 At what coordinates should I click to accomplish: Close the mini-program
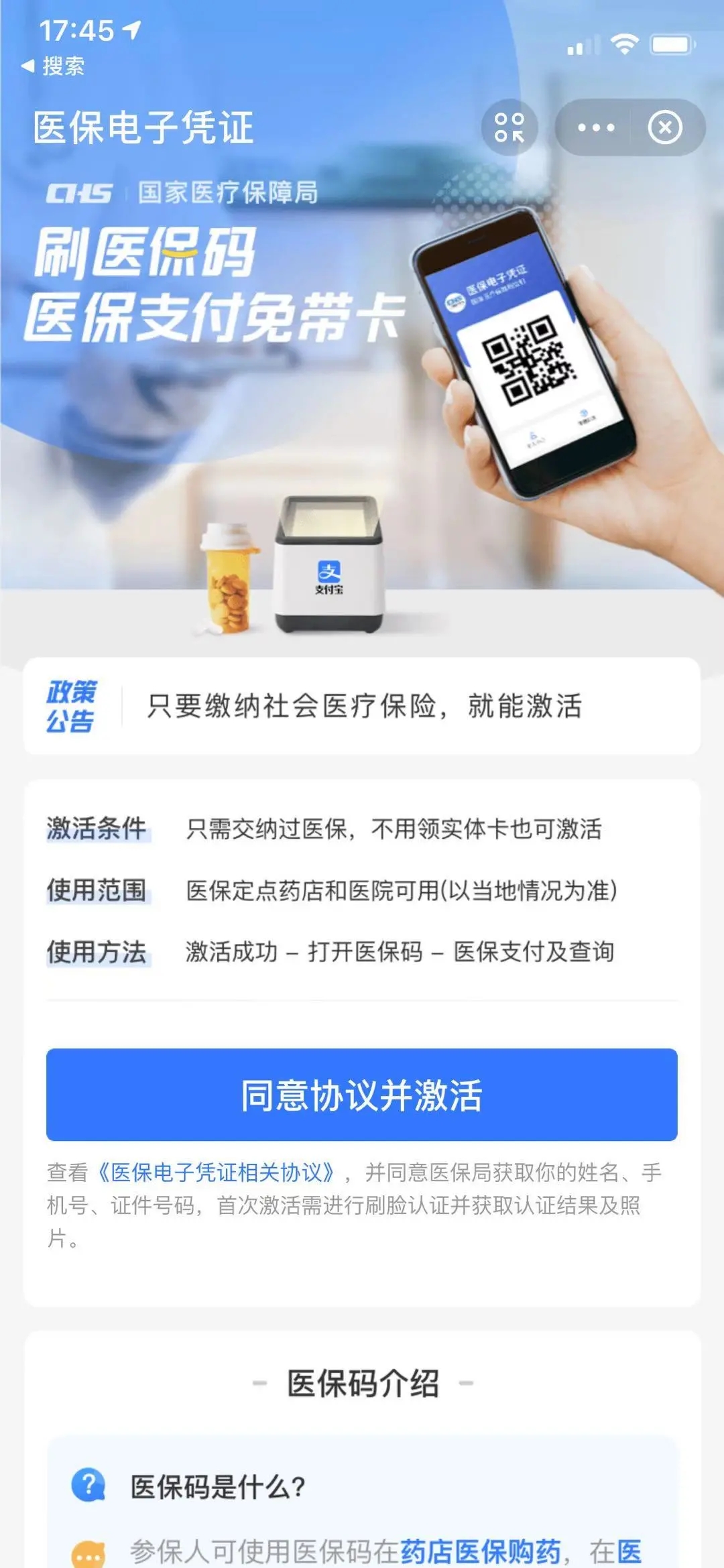(665, 127)
